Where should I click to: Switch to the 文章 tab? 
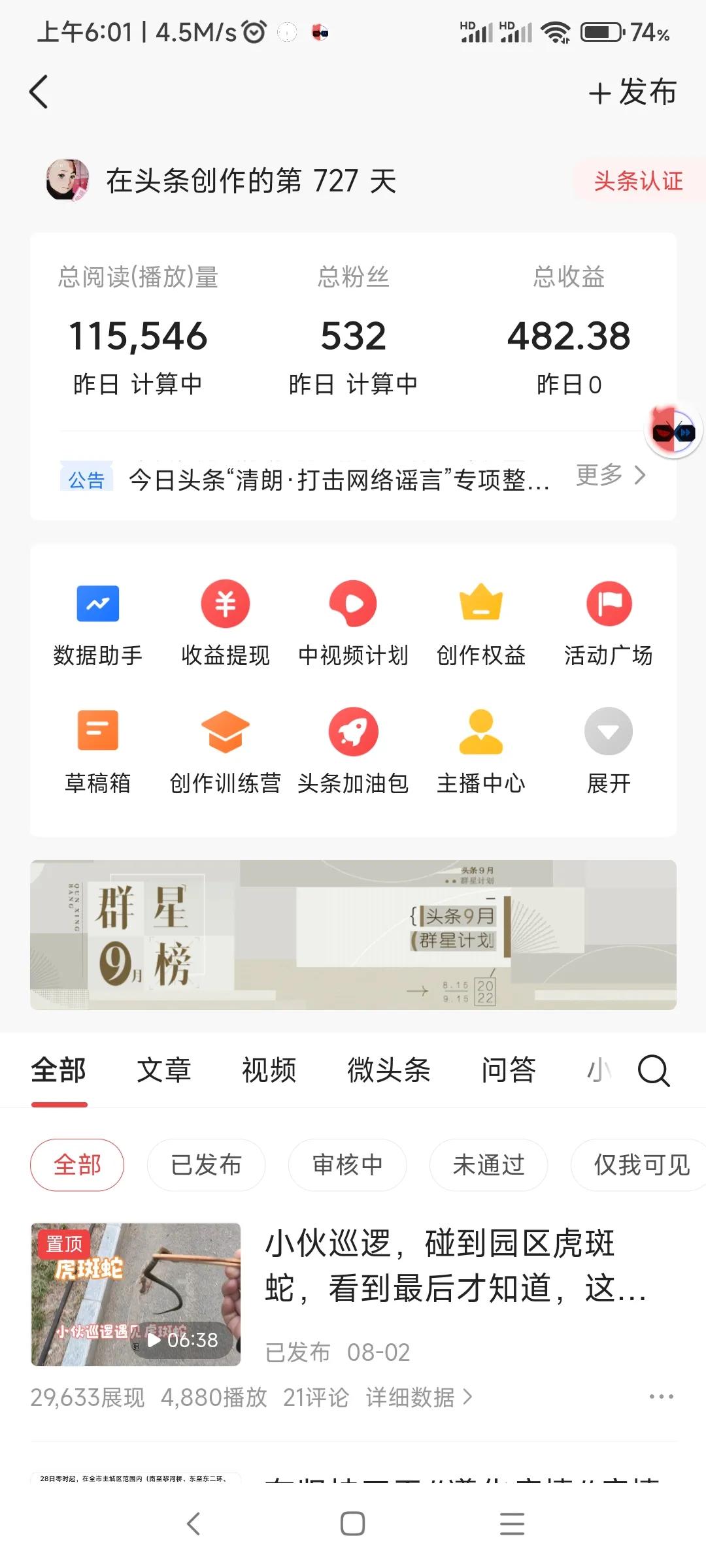coord(163,1070)
